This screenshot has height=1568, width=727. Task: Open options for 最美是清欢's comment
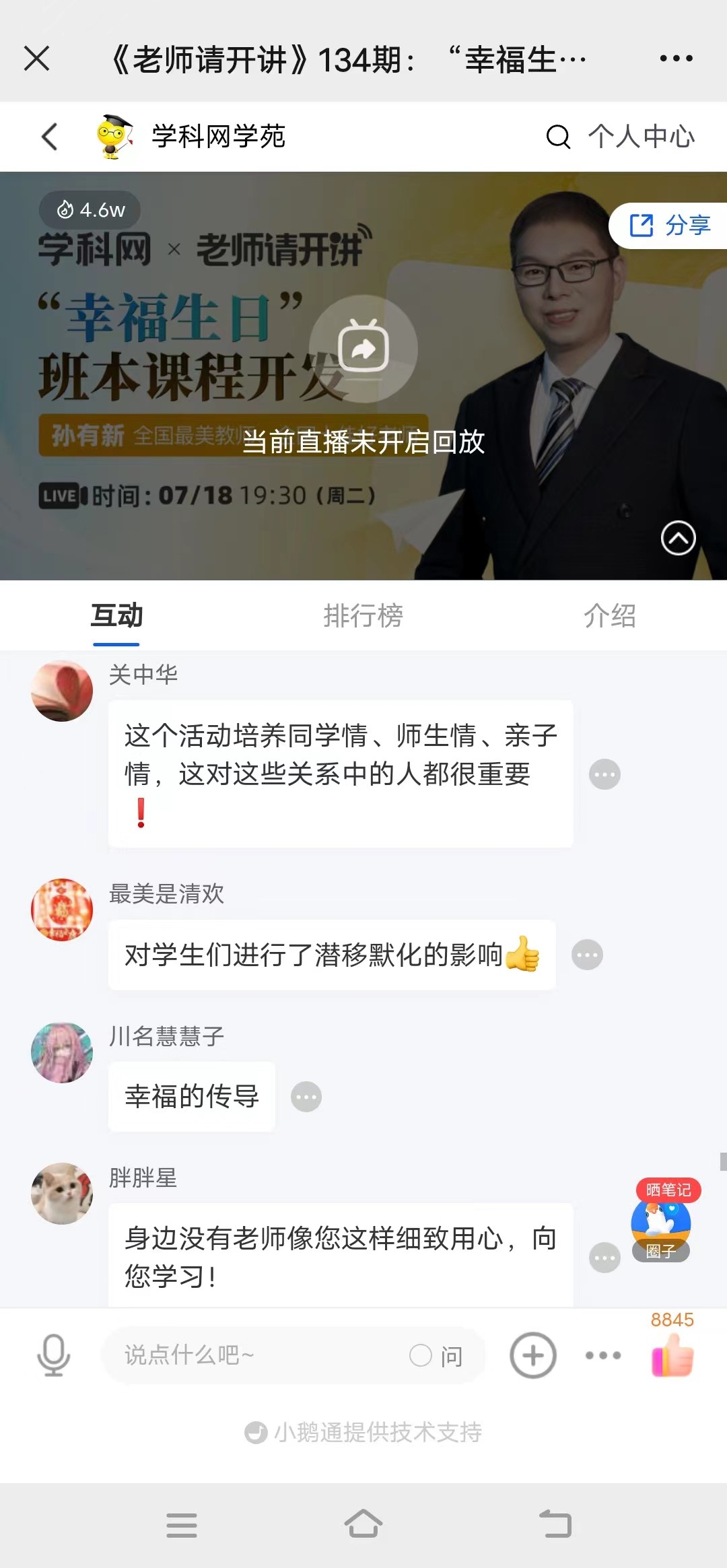[587, 955]
